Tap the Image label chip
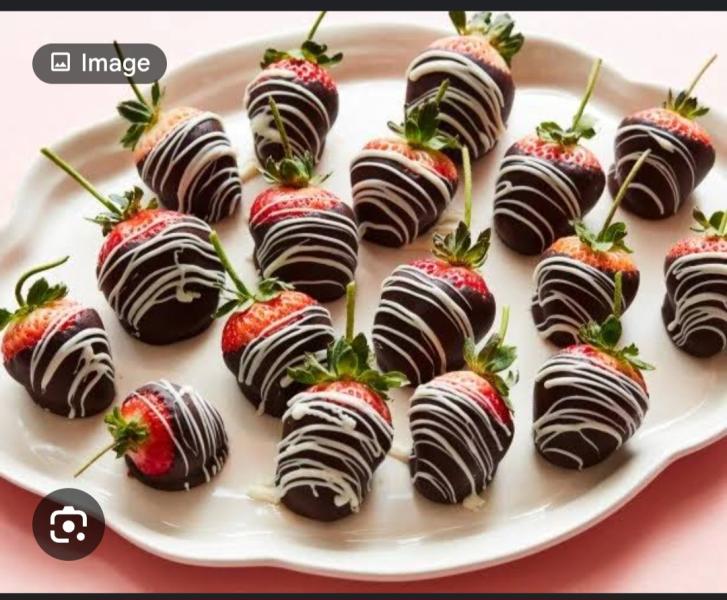Screen dimensions: 727x600 [99, 63]
